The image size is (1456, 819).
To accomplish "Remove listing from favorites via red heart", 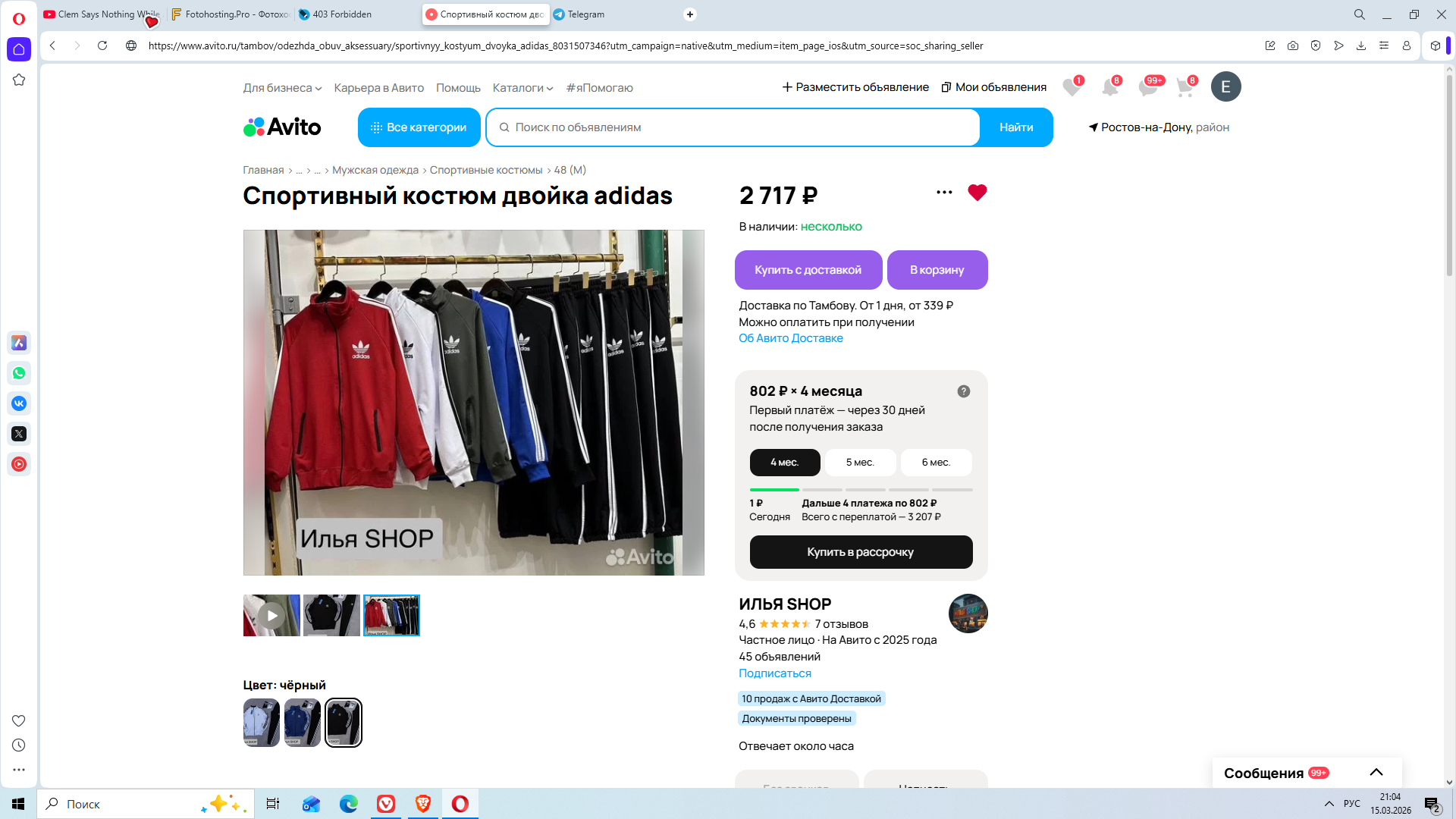I will click(977, 193).
